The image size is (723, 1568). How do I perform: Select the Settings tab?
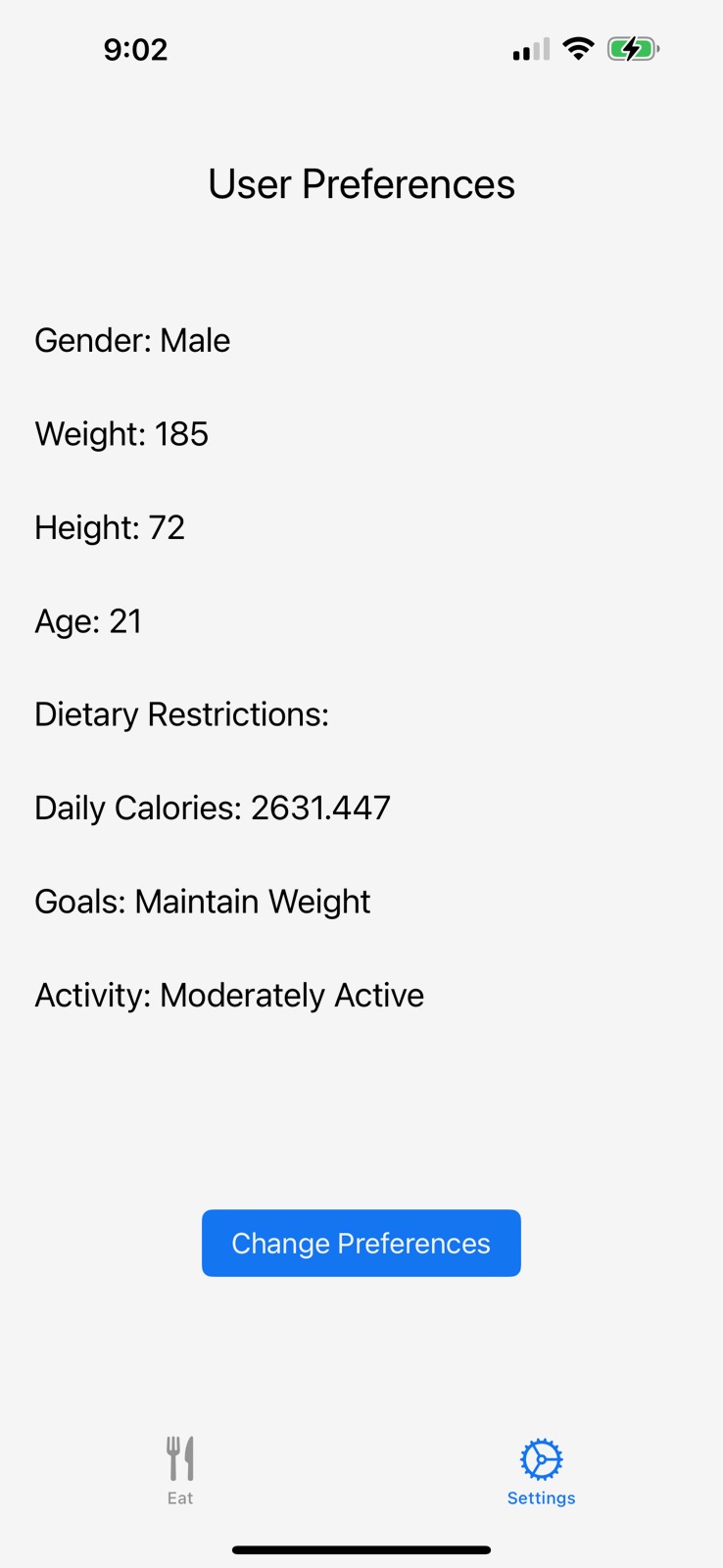point(541,1470)
